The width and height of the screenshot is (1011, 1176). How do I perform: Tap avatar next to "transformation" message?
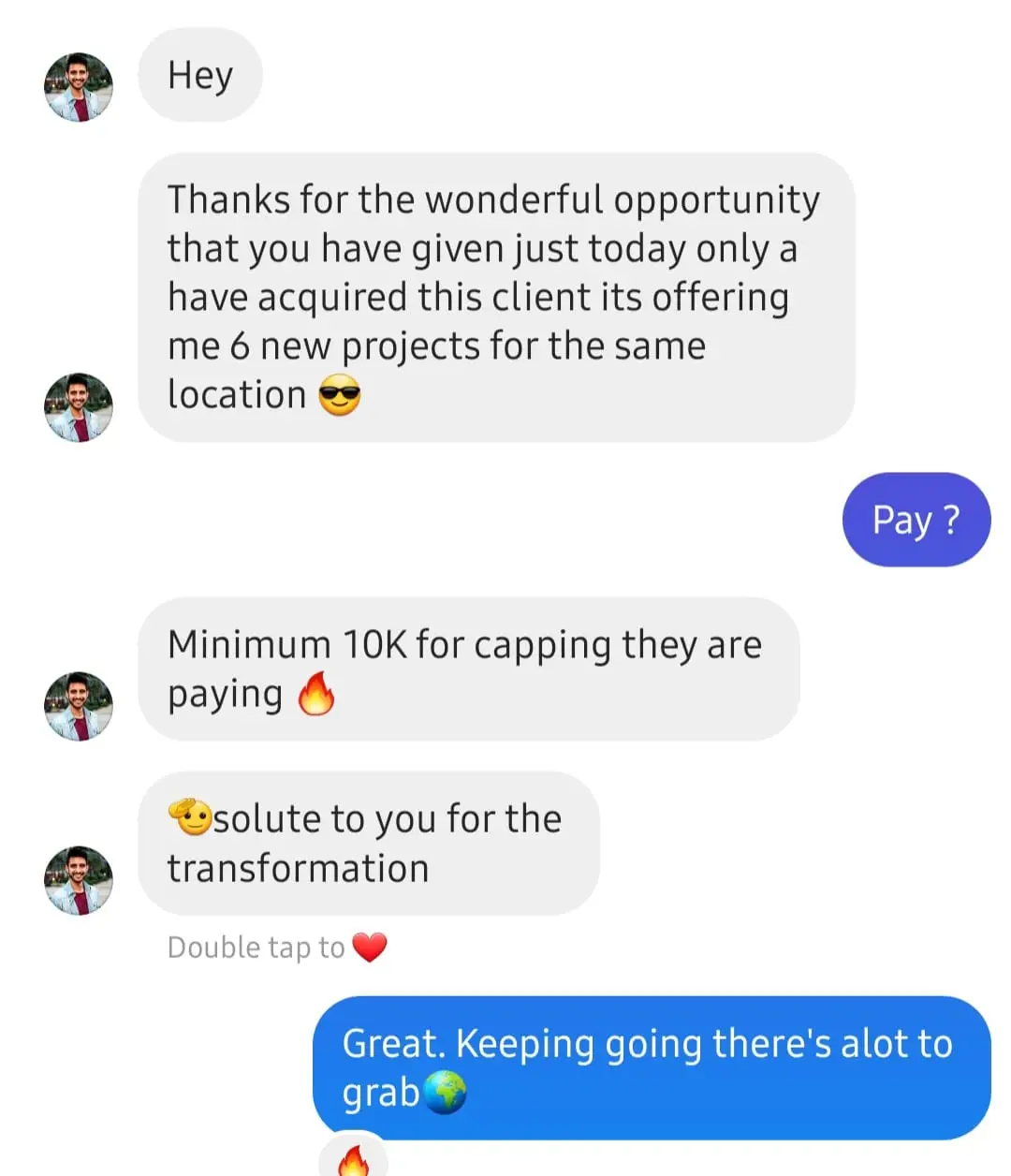pos(79,880)
